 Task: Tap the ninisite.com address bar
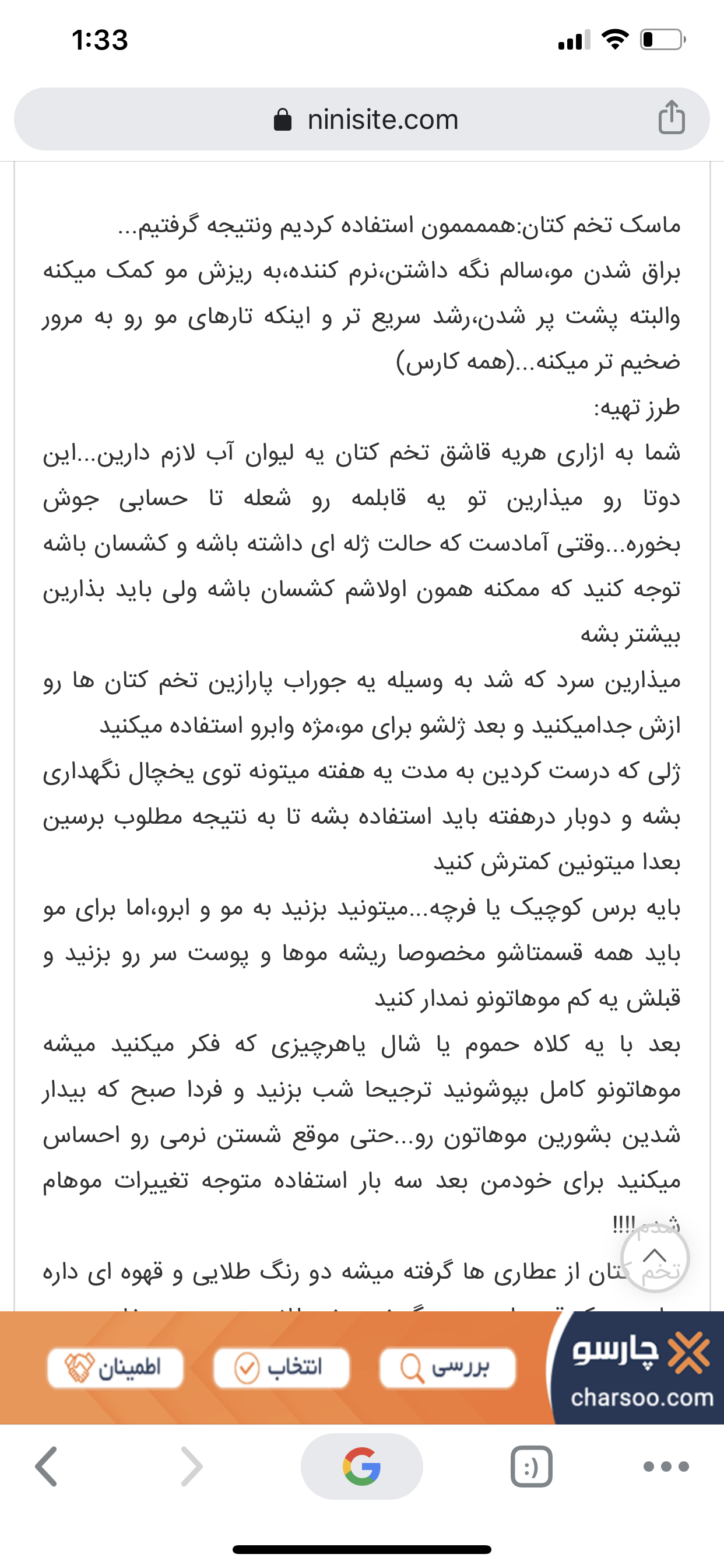[x=365, y=120]
